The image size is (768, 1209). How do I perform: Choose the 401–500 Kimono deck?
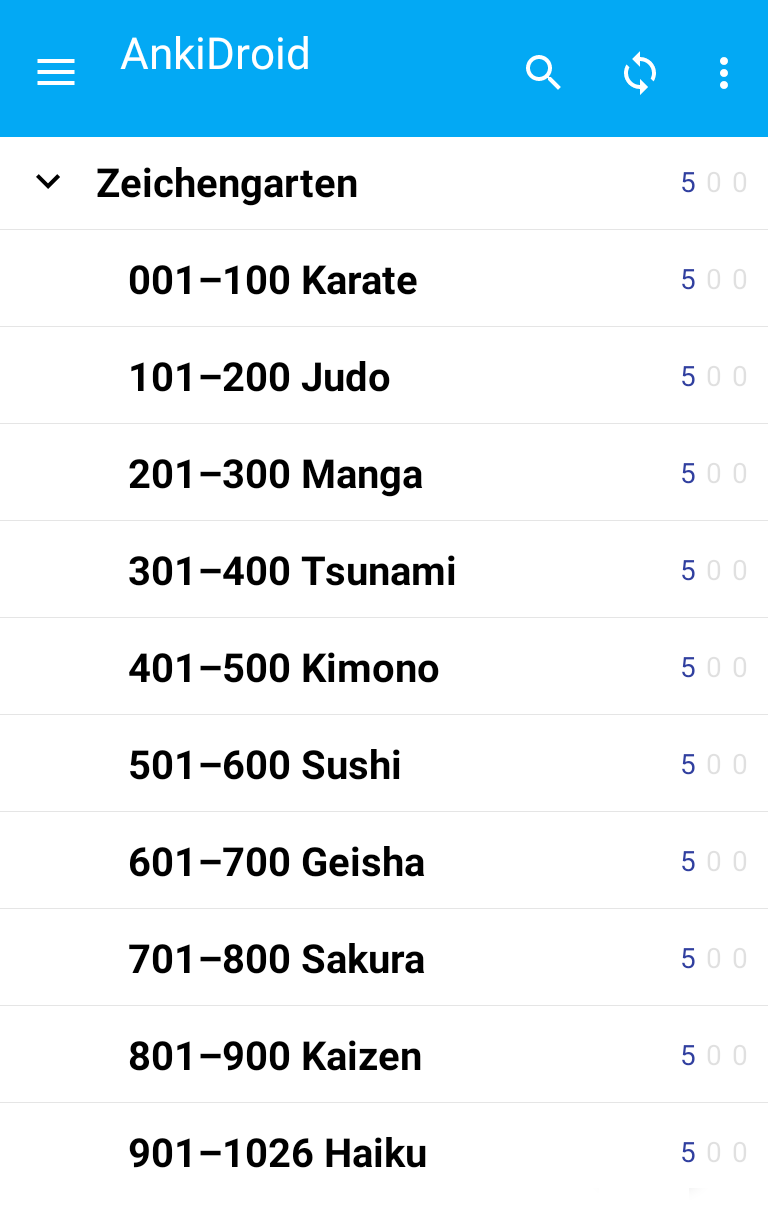click(x=283, y=669)
